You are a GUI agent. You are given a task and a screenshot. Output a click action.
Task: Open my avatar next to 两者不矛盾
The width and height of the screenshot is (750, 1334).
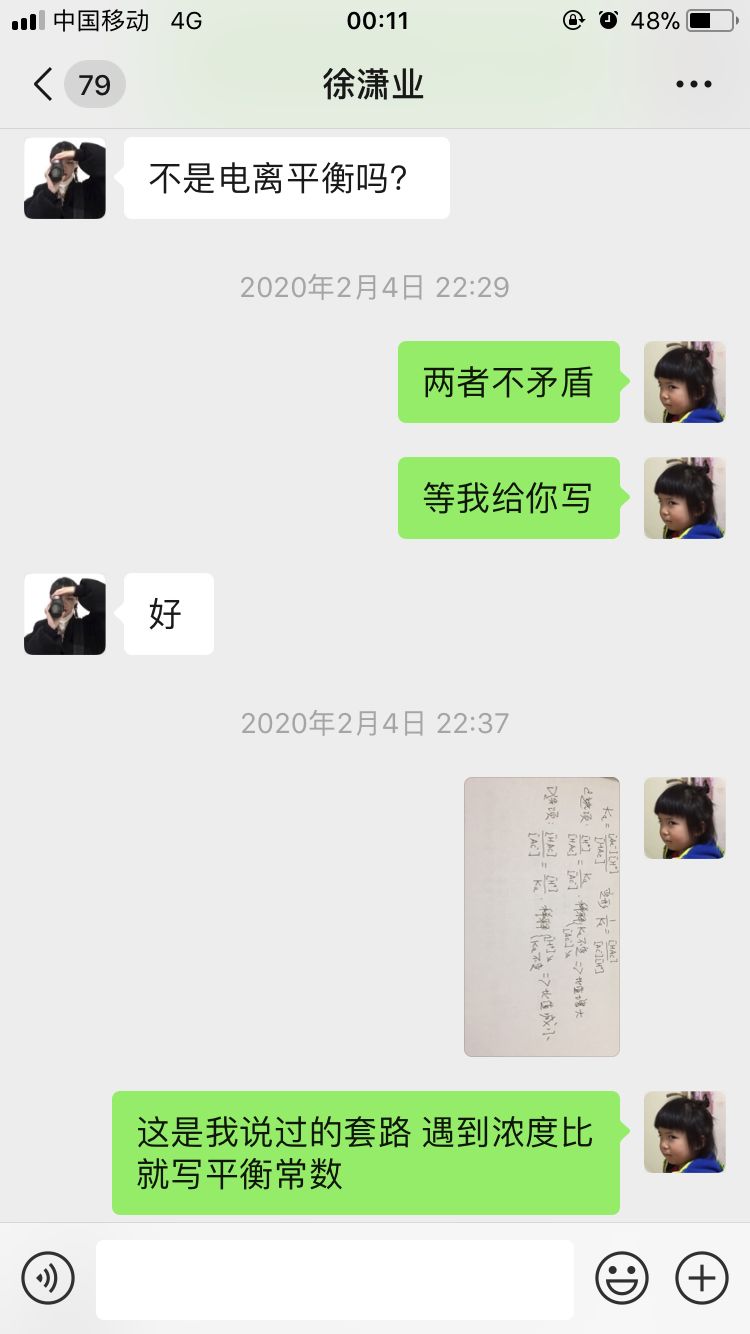pyautogui.click(x=684, y=382)
